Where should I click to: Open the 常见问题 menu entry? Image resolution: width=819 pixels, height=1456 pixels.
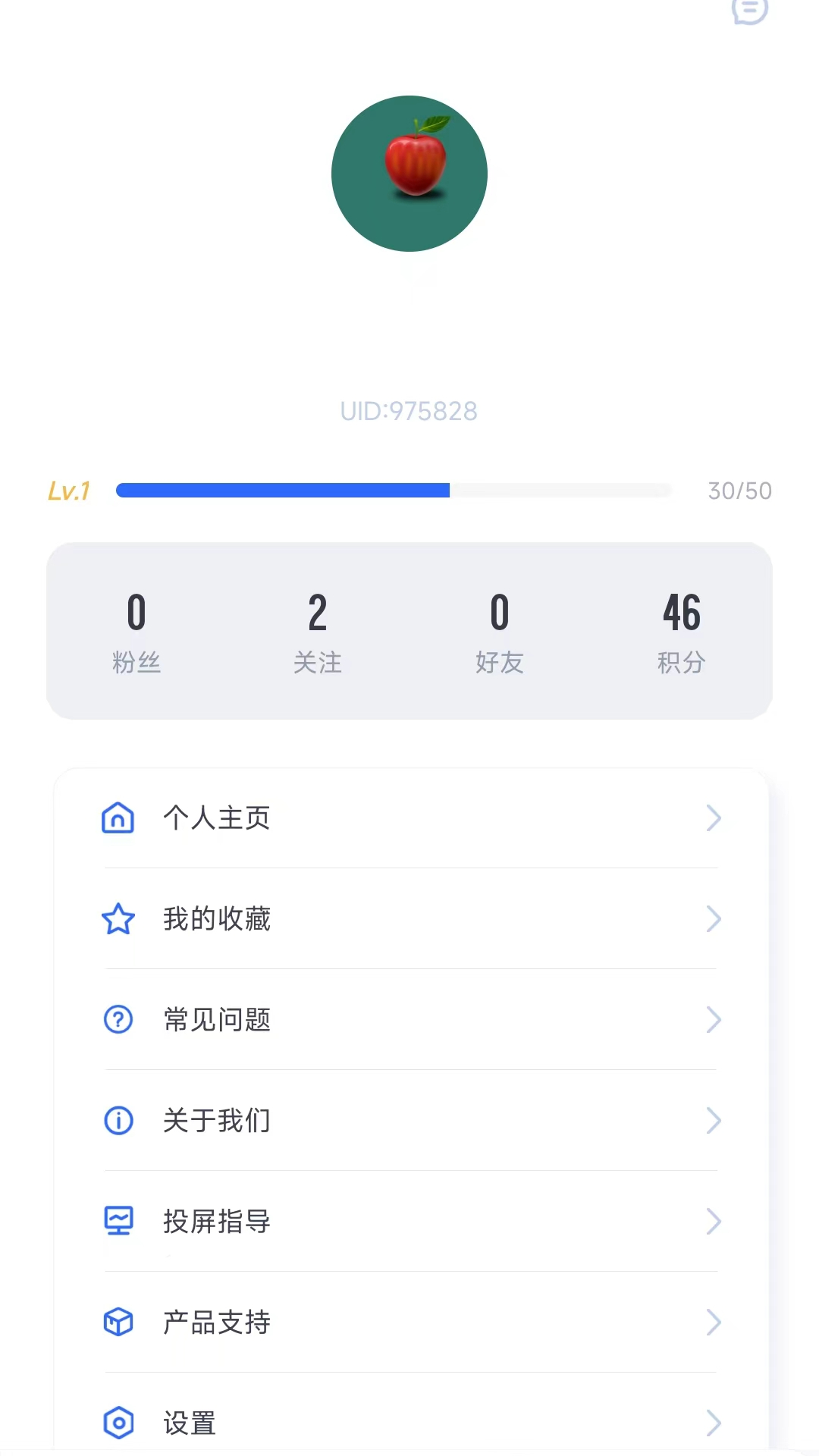[218, 1020]
